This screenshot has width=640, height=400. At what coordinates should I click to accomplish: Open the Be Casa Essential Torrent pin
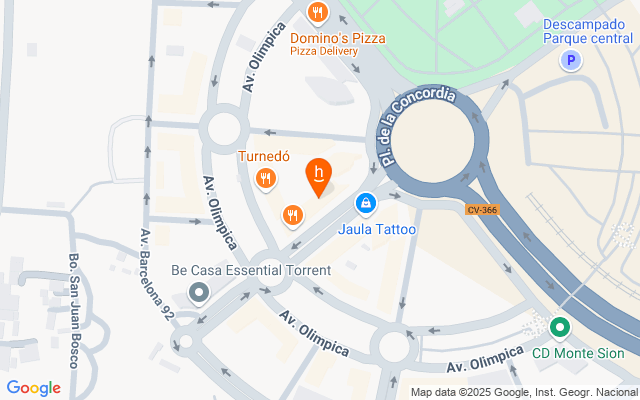(x=199, y=293)
